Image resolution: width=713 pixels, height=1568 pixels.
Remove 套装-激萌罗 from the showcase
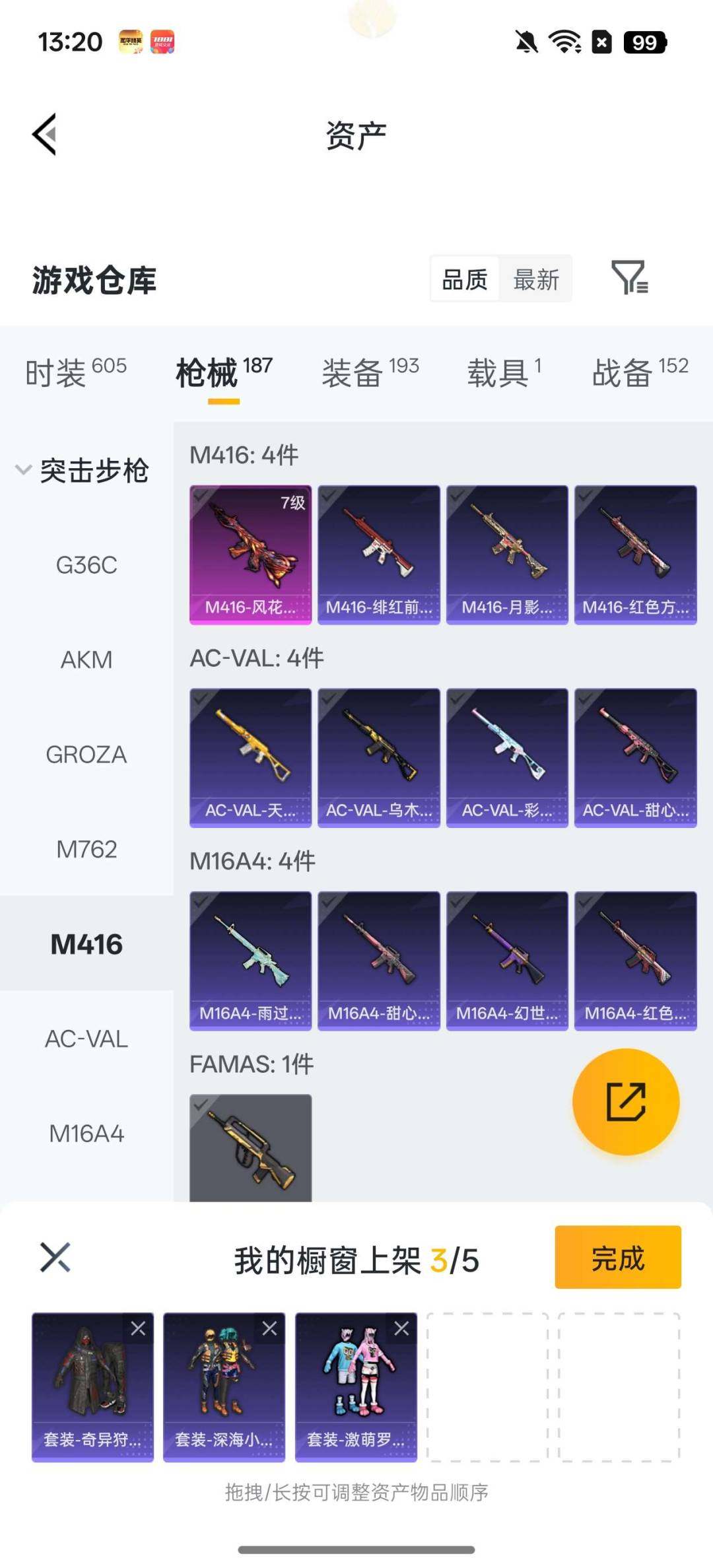coord(401,1329)
